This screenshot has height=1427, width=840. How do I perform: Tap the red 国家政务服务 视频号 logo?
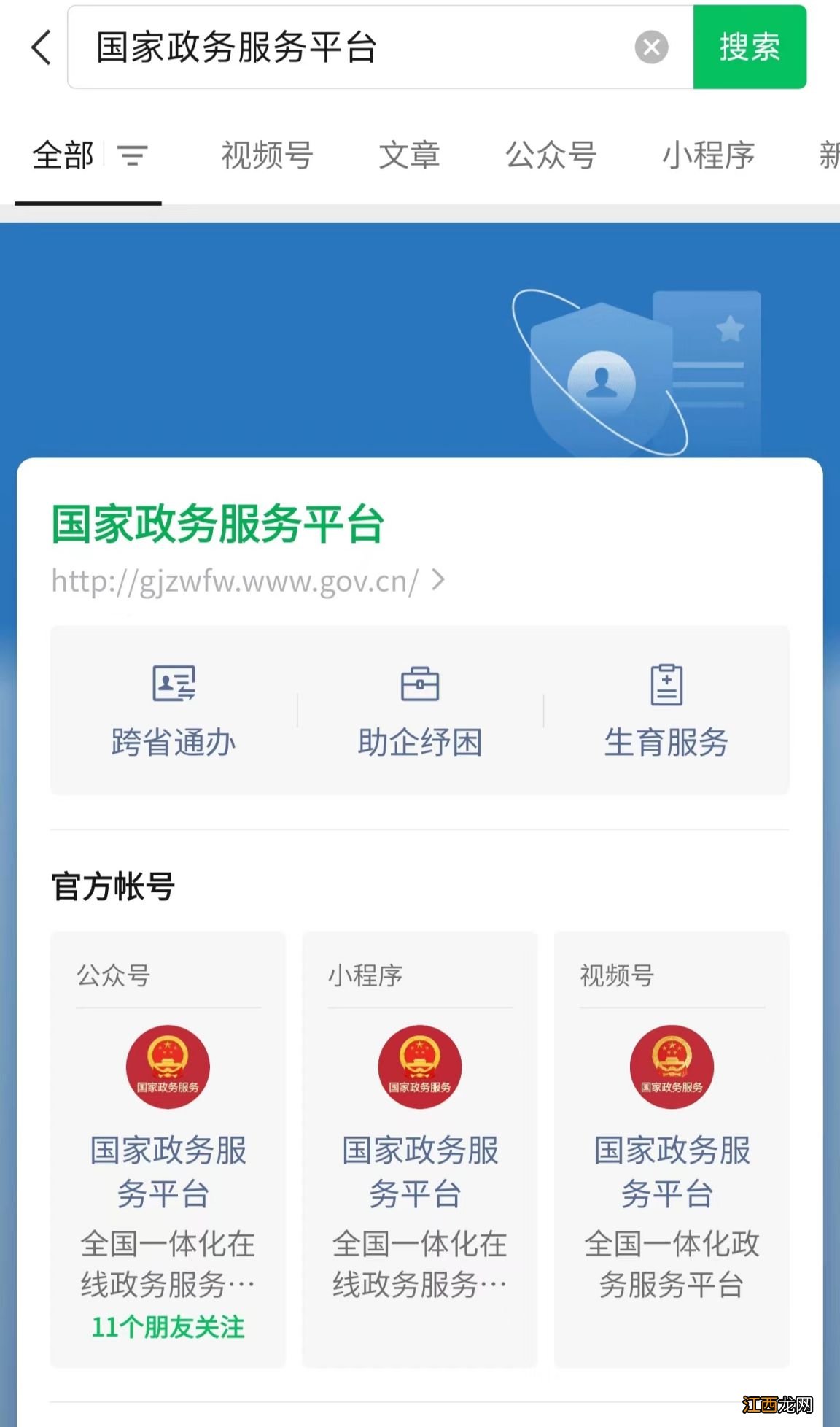672,1067
